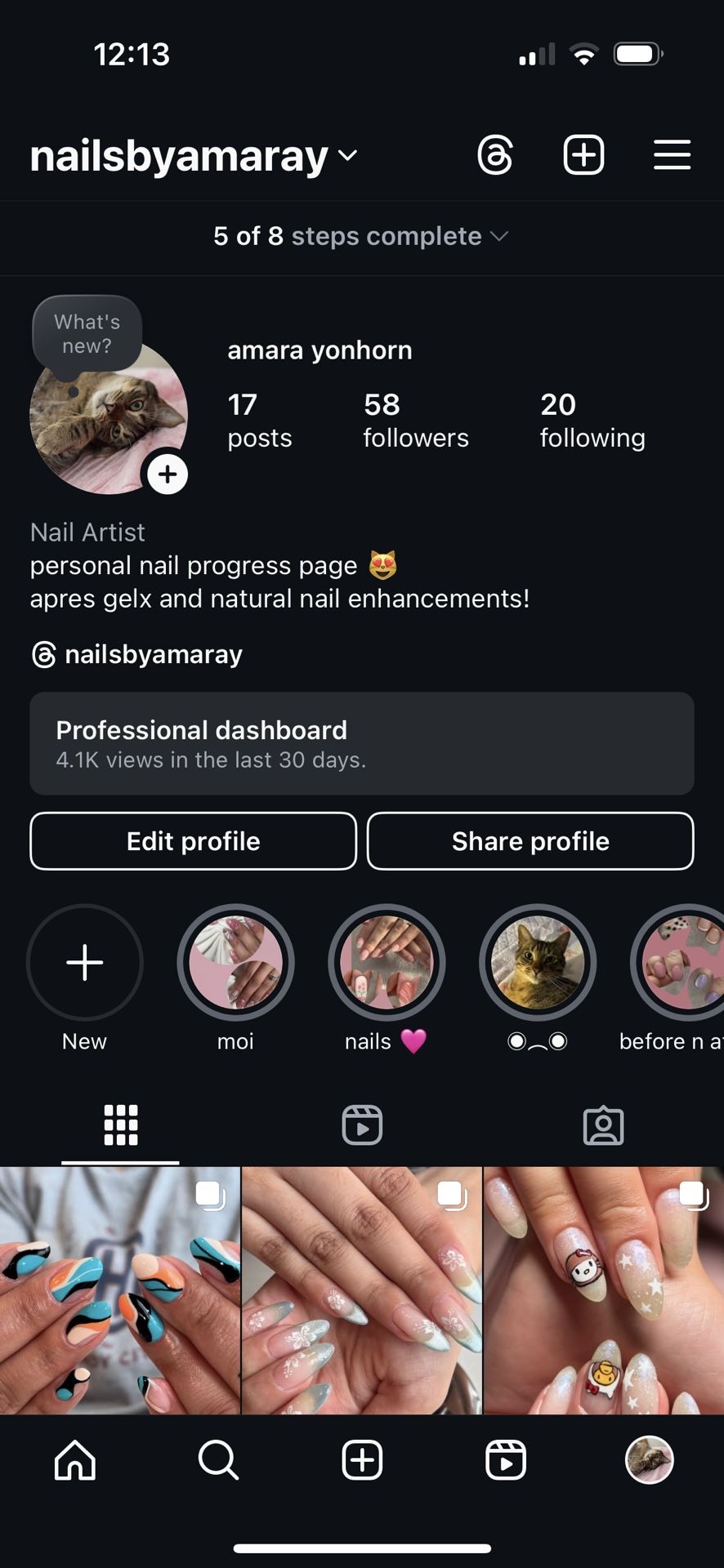View the 58 followers list
The image size is (724, 1568).
point(415,421)
